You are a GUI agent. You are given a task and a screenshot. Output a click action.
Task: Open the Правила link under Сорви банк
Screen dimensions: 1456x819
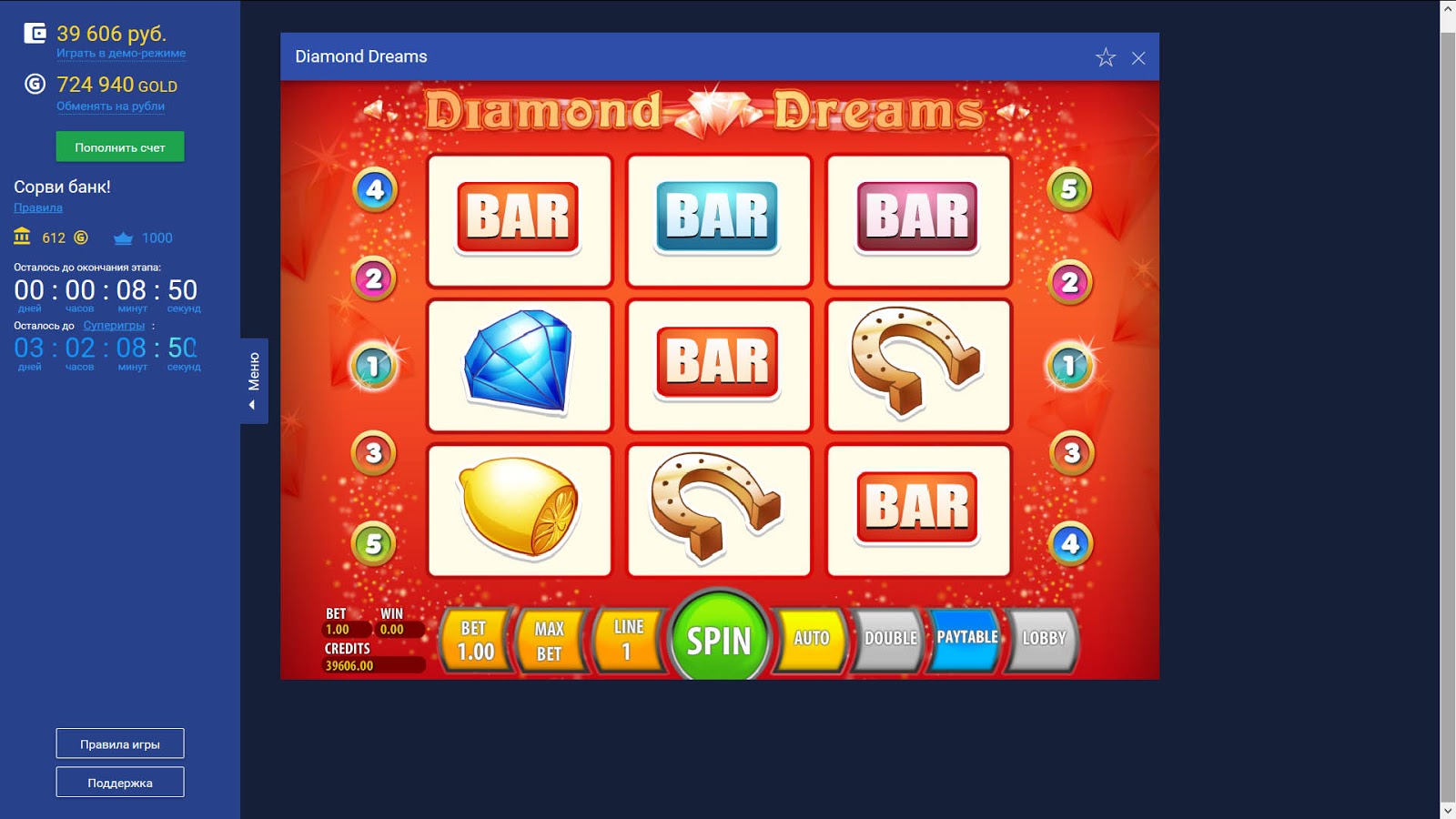pyautogui.click(x=38, y=207)
